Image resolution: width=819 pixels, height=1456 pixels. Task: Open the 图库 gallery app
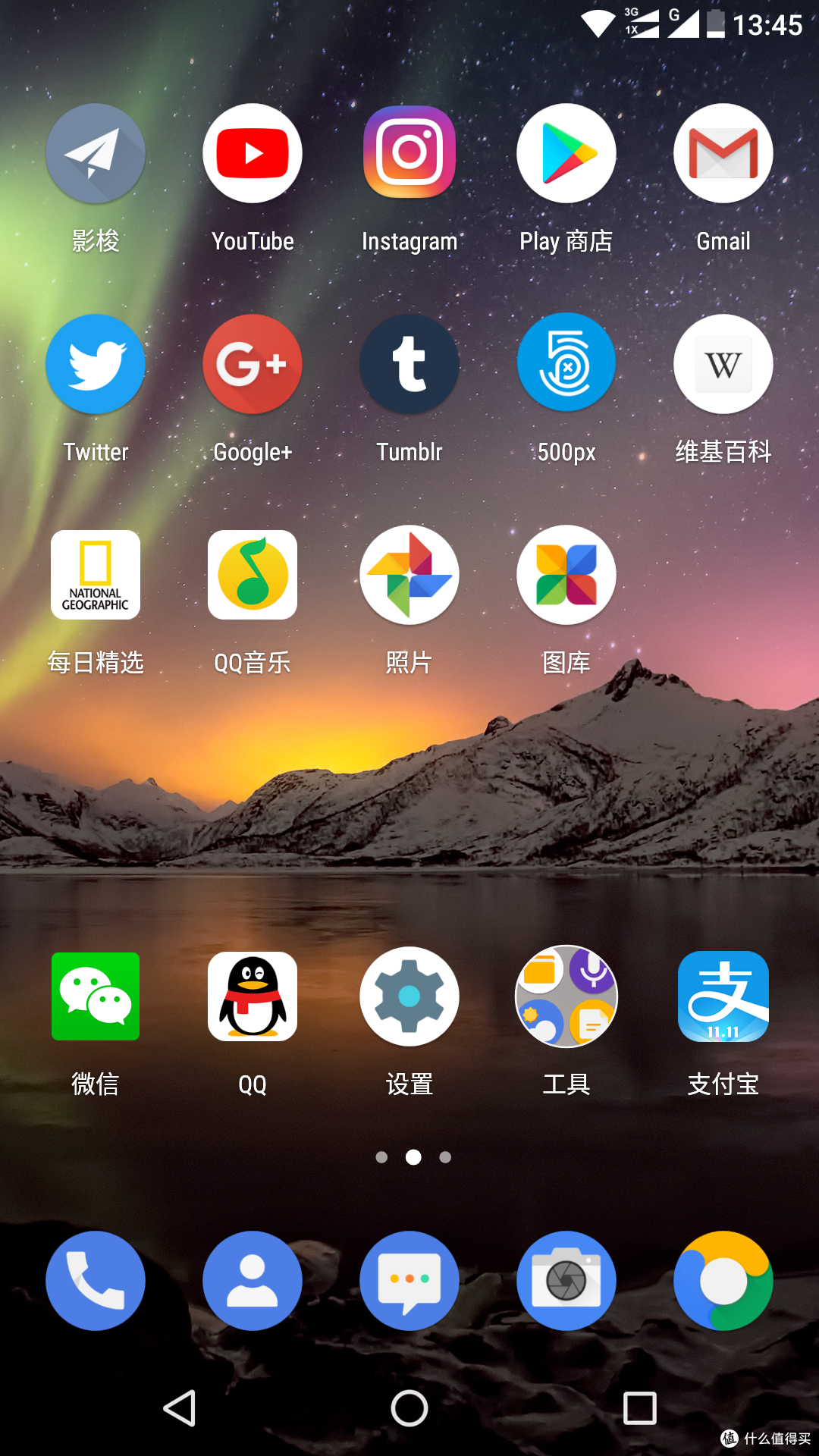[x=566, y=575]
